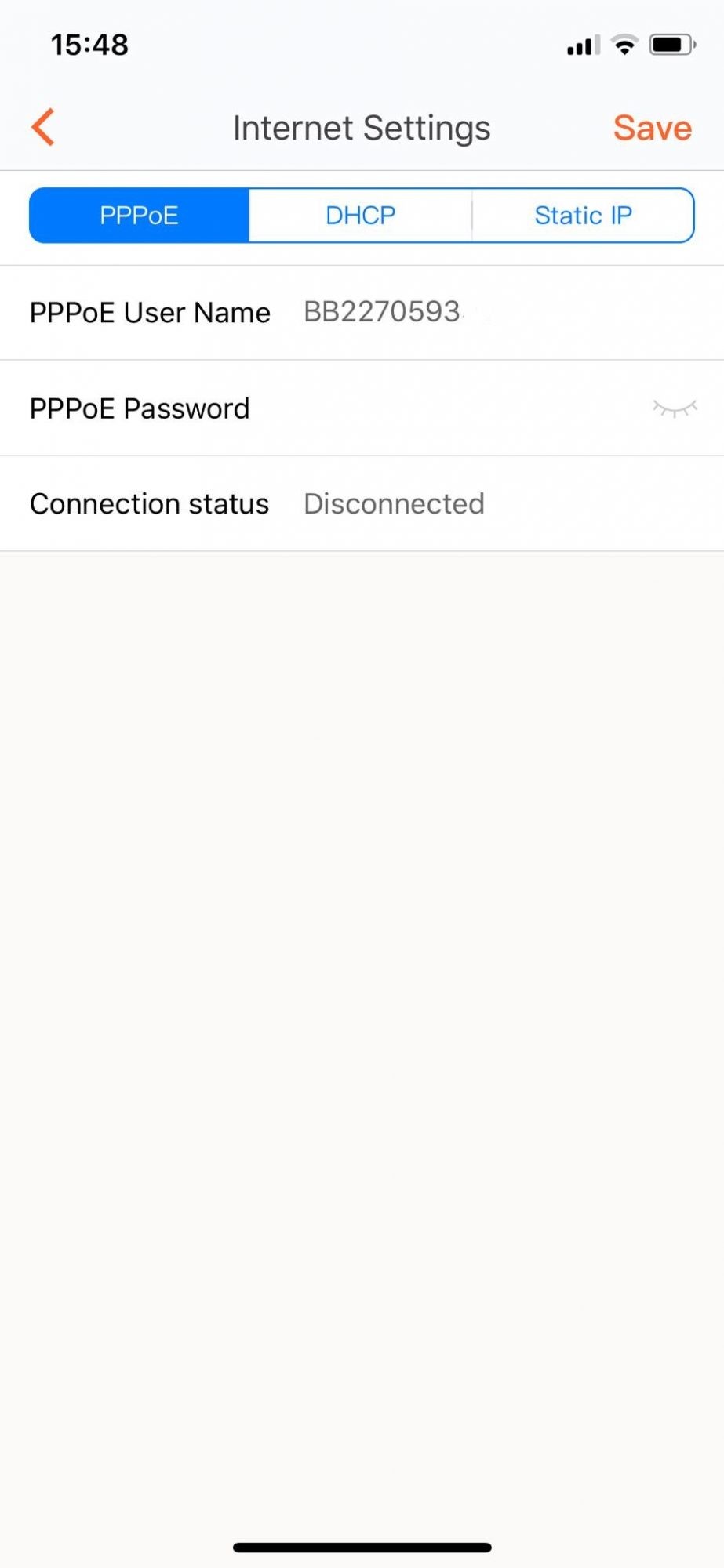
Task: Select the PPPoE connection type
Action: pos(140,215)
